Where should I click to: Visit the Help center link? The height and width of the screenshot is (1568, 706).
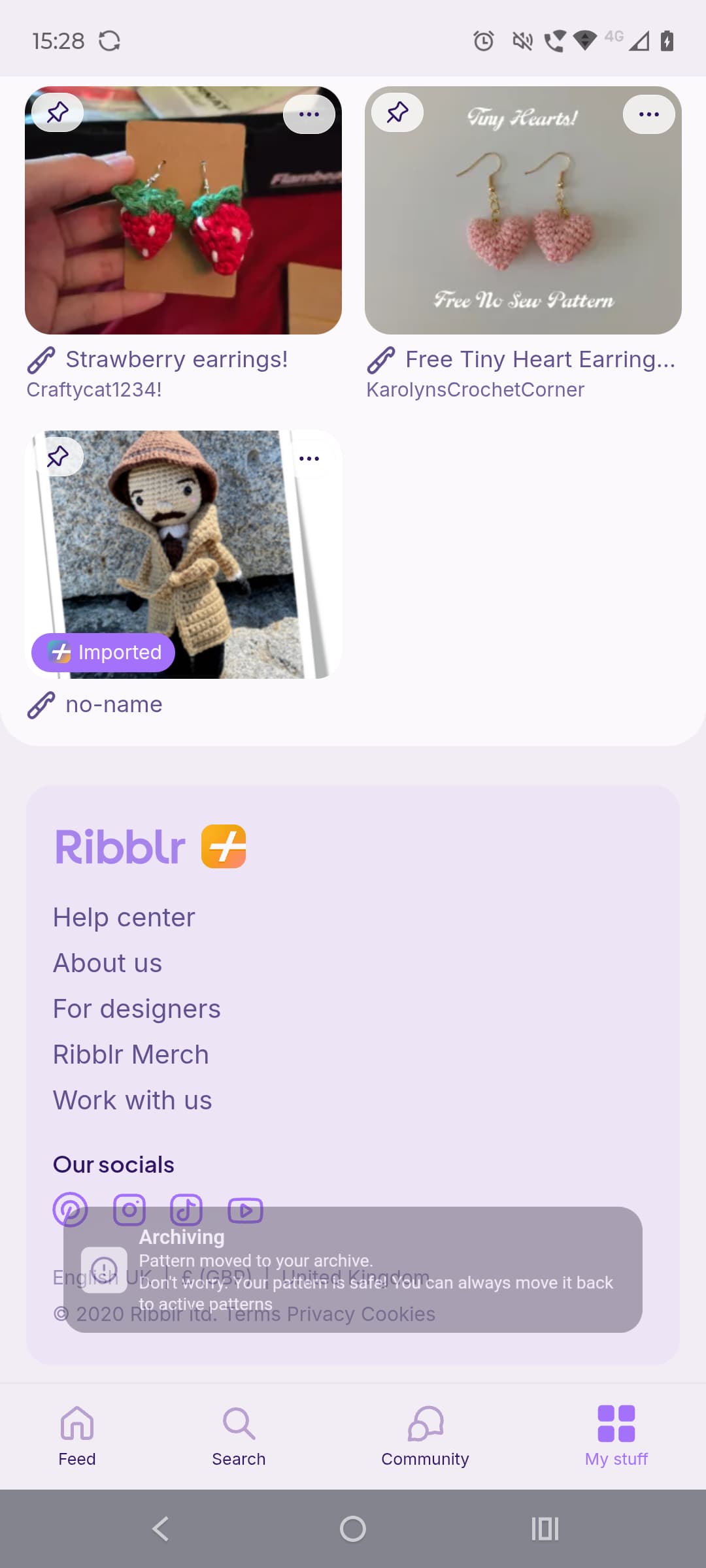point(124,917)
